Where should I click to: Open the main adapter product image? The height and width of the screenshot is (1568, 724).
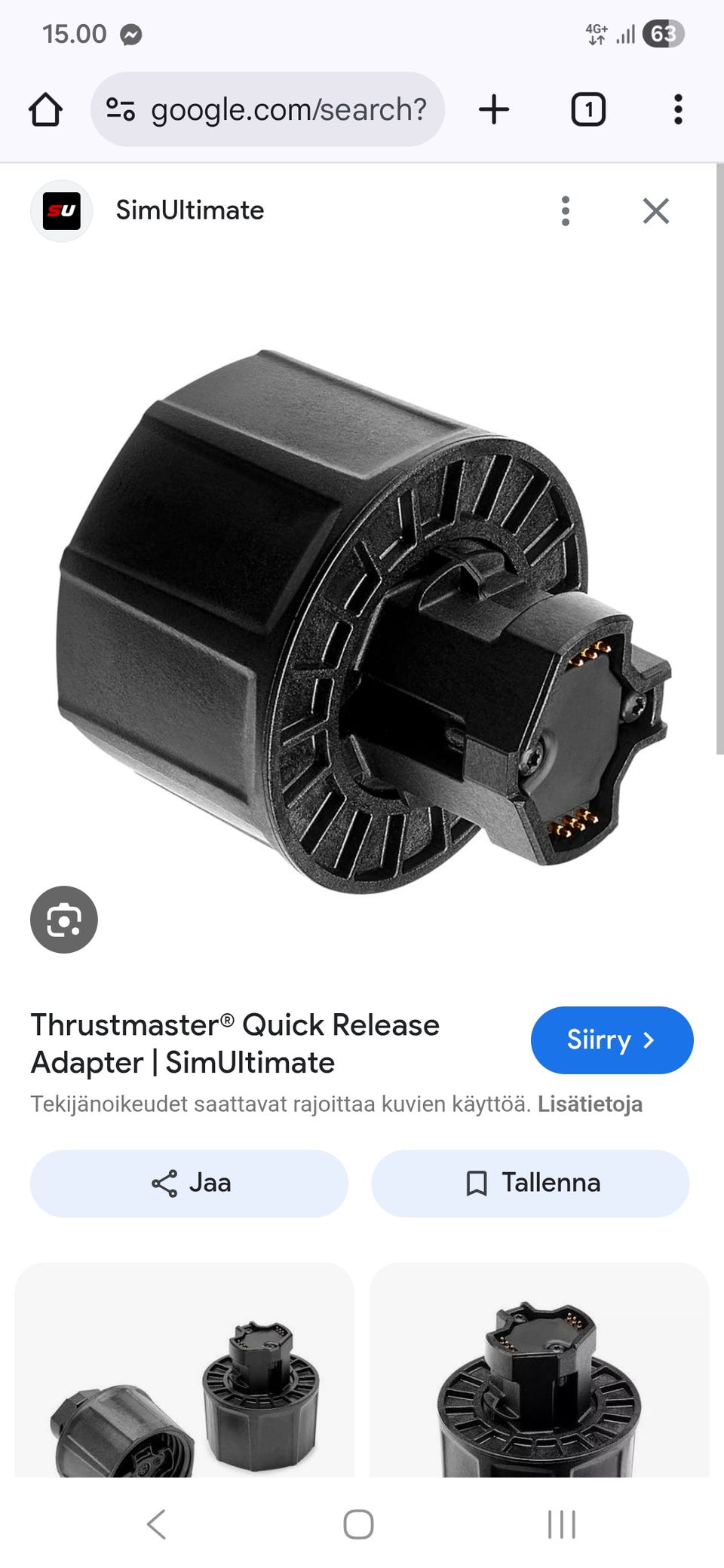tap(362, 618)
